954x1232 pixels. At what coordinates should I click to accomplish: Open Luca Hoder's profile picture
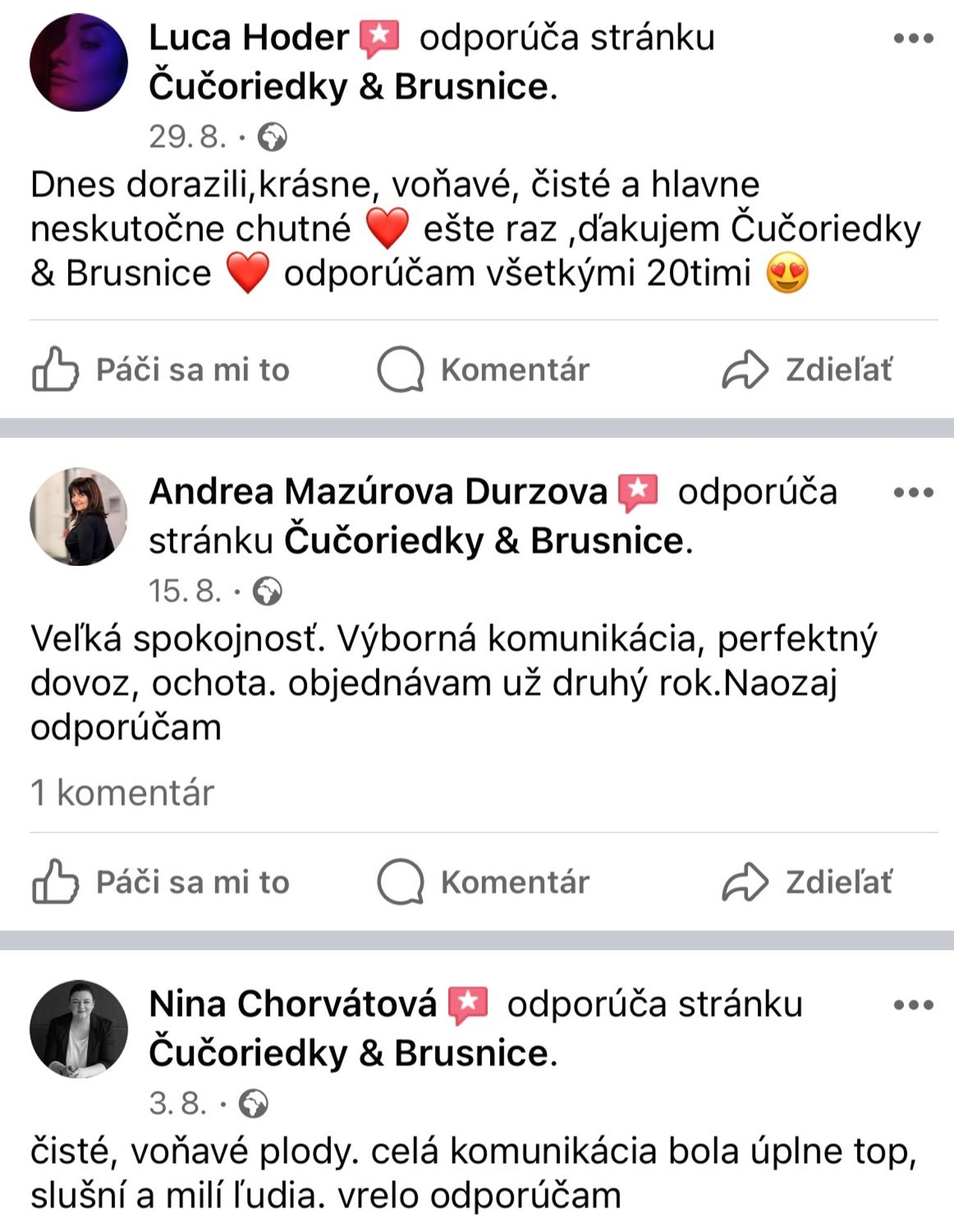(78, 62)
